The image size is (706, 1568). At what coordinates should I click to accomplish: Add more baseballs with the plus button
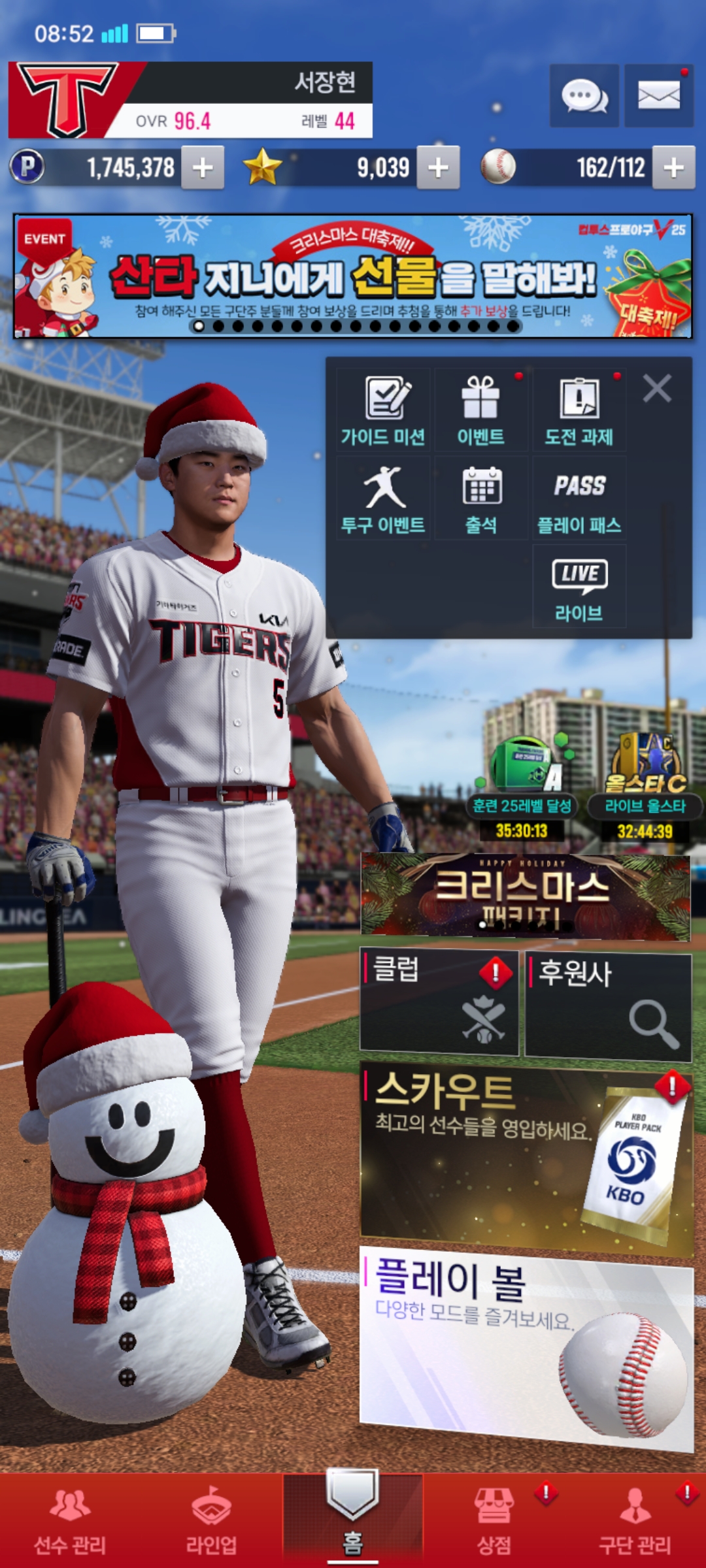(673, 168)
